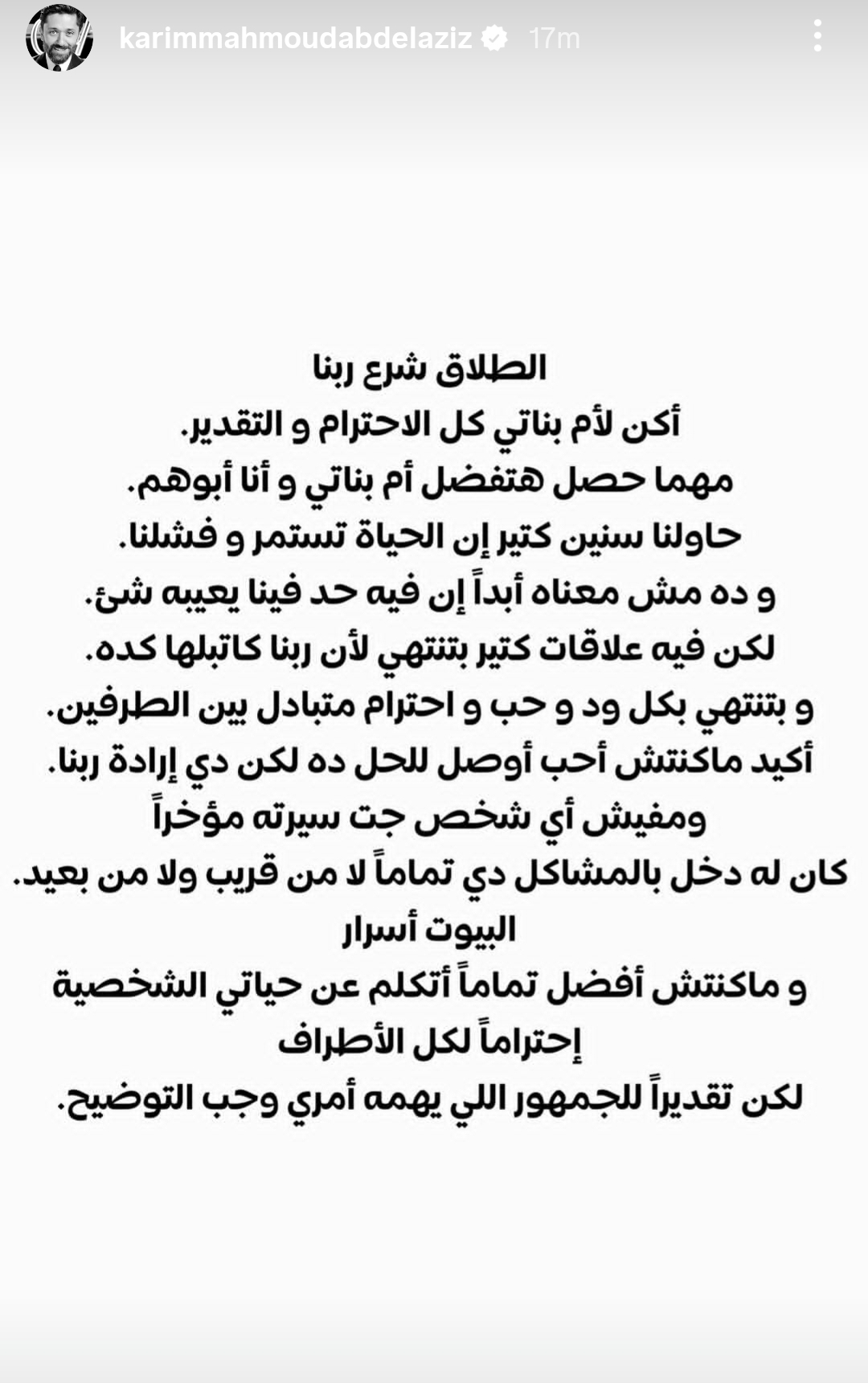Open the story poster's profile picture

click(59, 39)
